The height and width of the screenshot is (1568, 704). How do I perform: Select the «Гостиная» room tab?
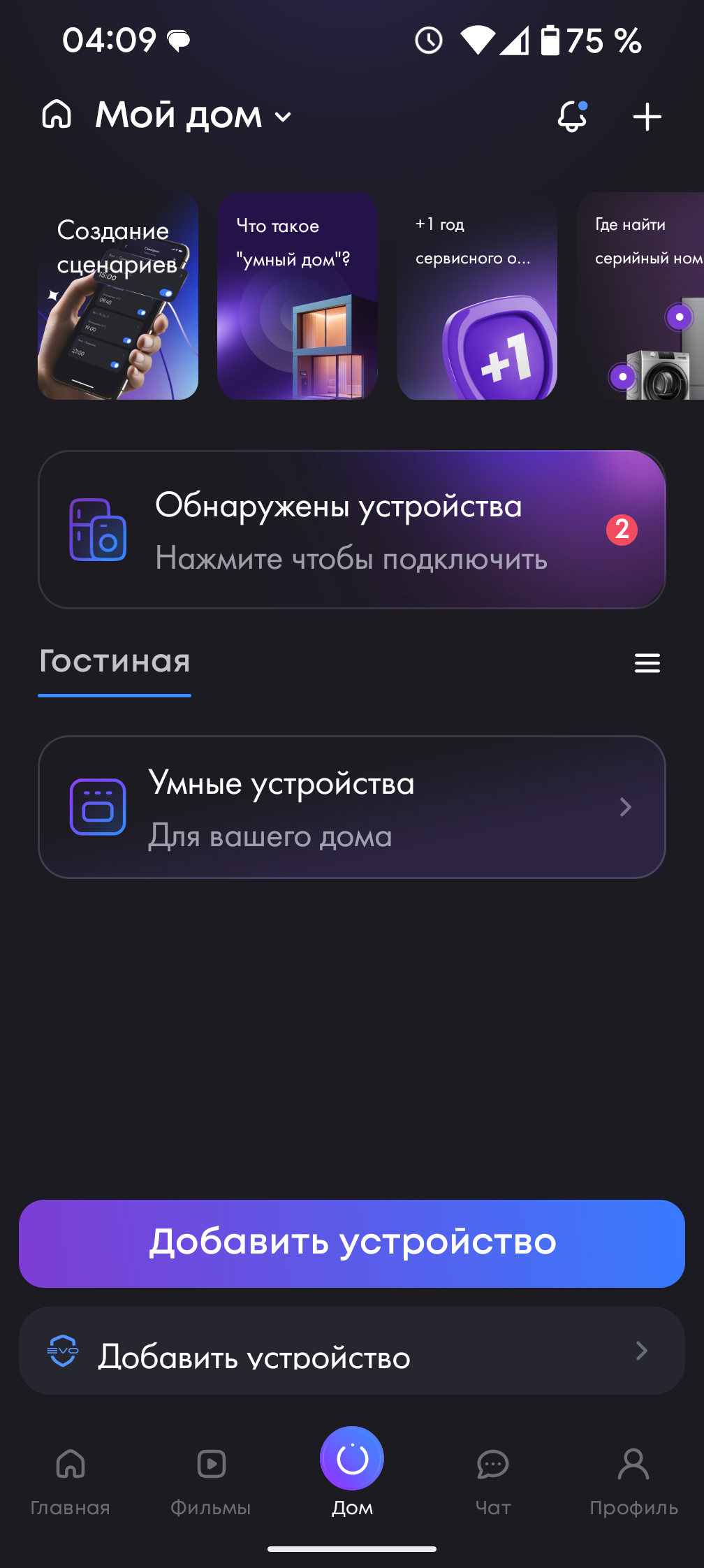click(x=115, y=662)
